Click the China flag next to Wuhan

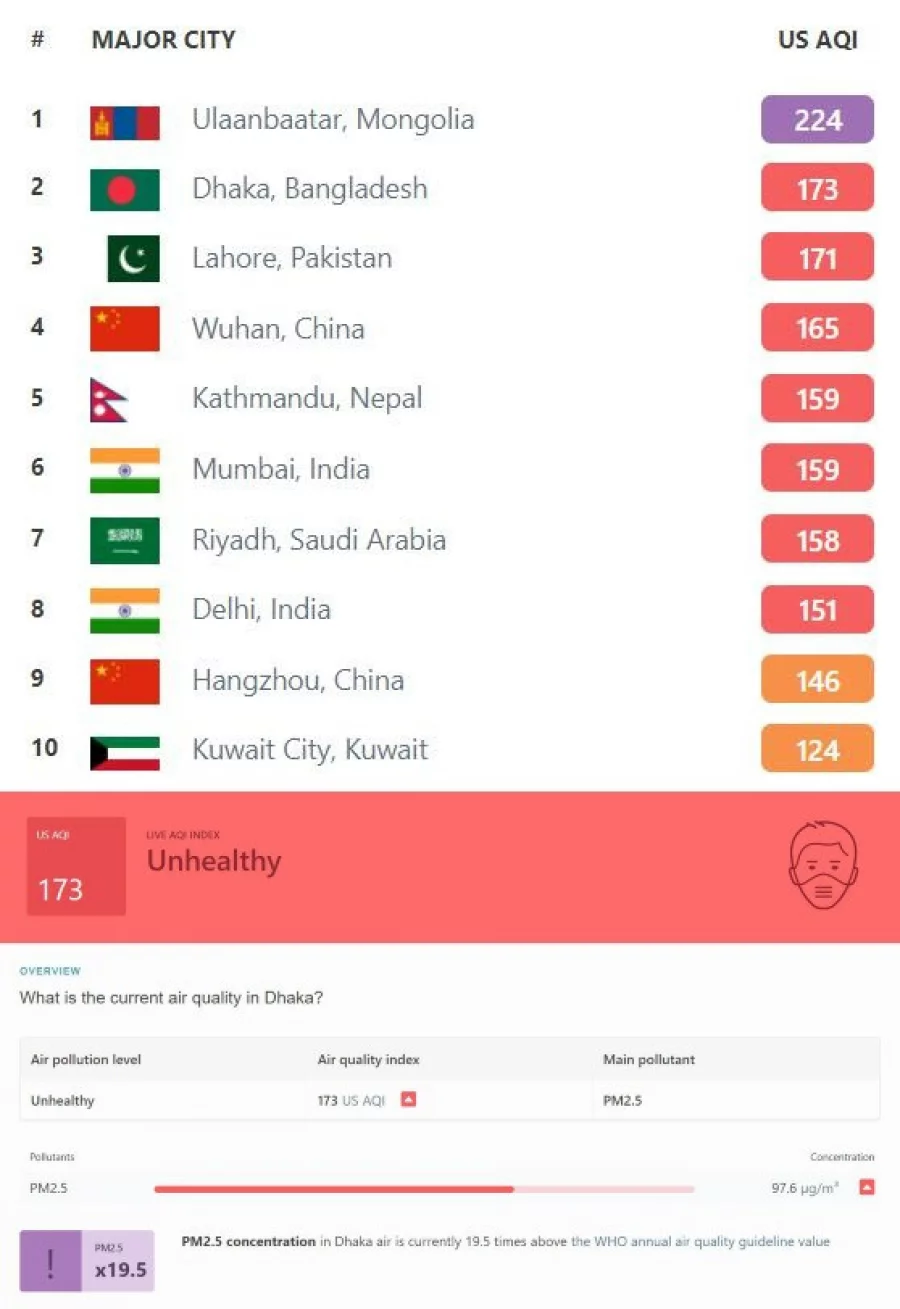[124, 328]
